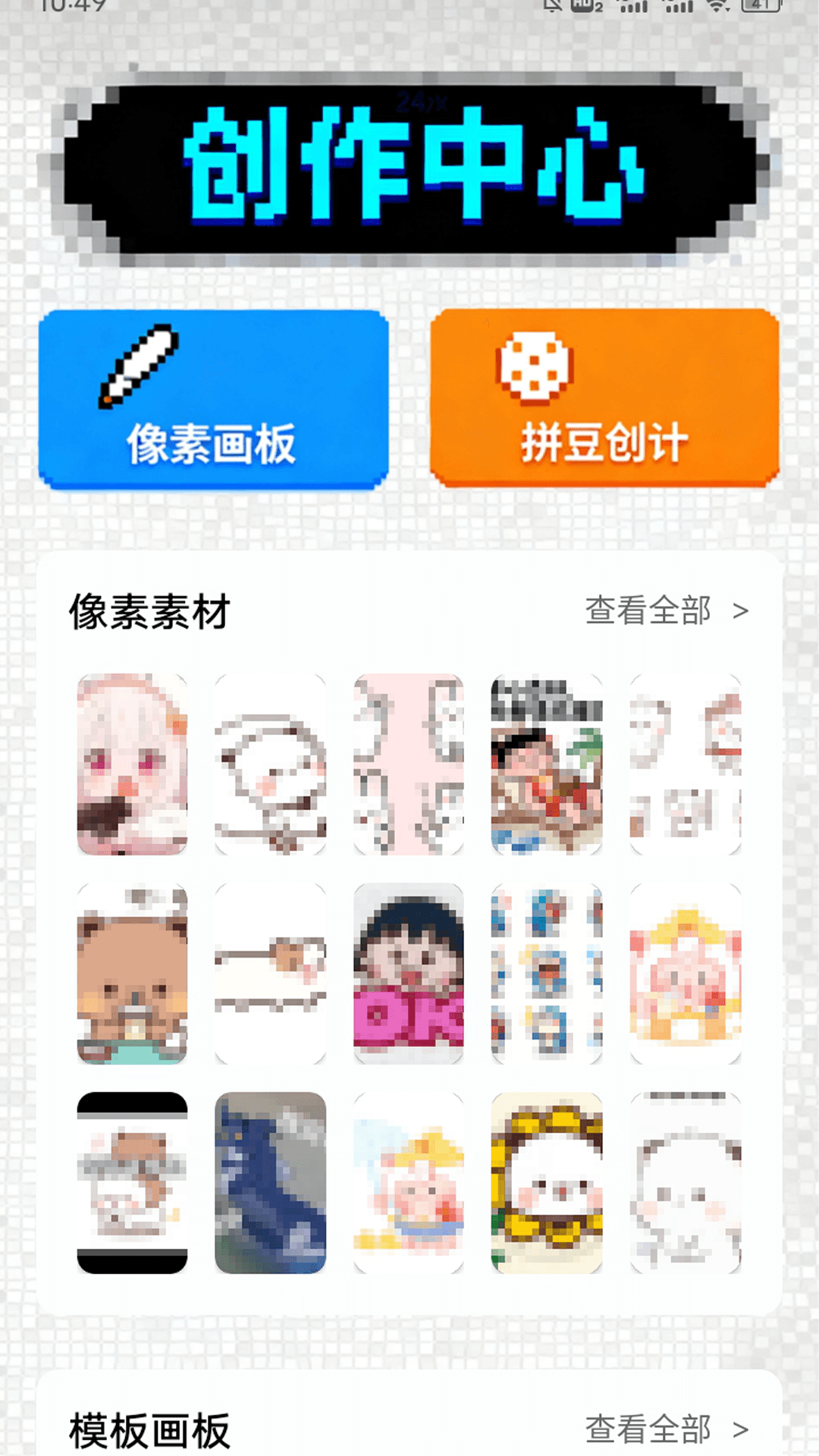Open the red-robed cartoon character poster material
This screenshot has width=819, height=1456.
(x=546, y=764)
